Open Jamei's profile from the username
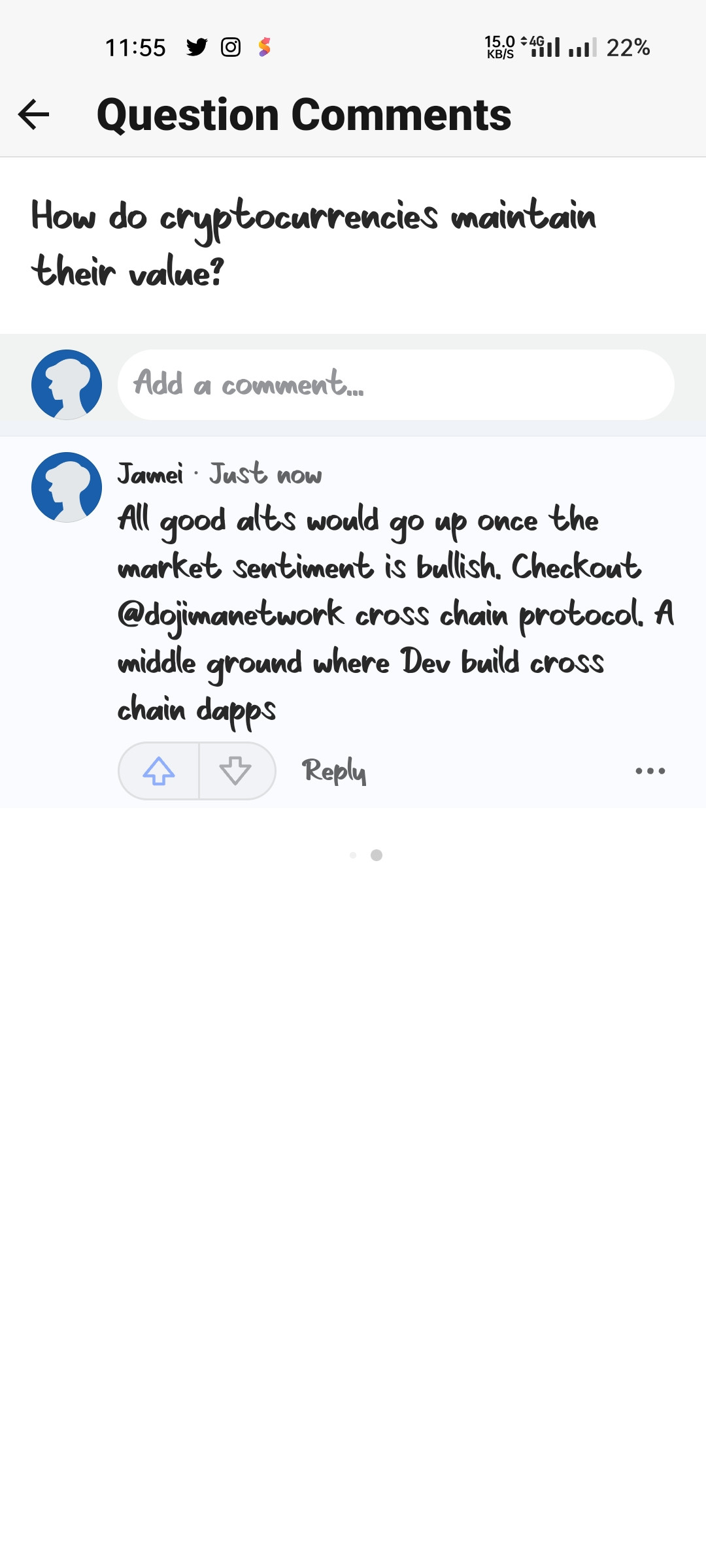 (x=150, y=474)
